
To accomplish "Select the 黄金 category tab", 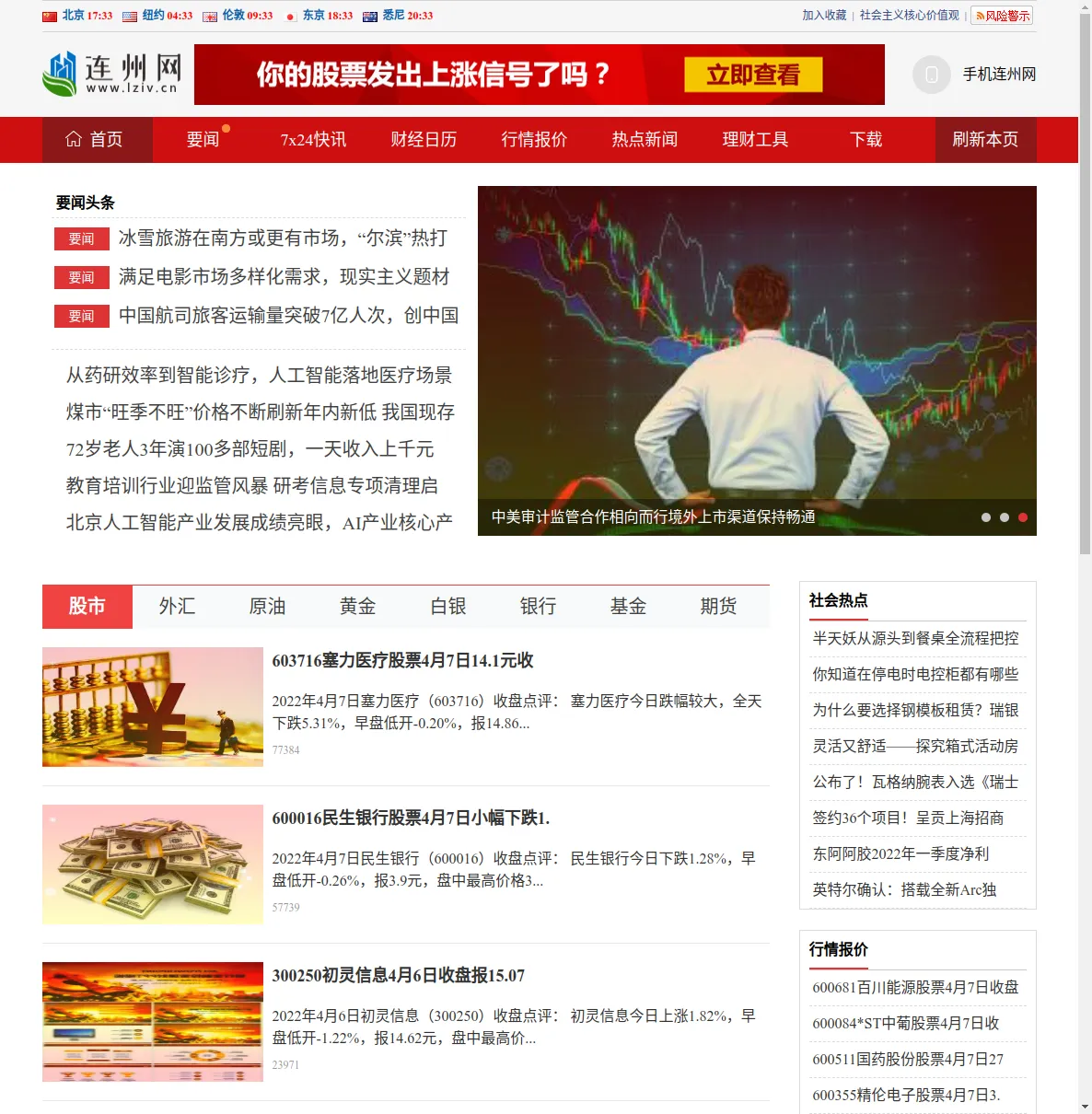I will [357, 607].
